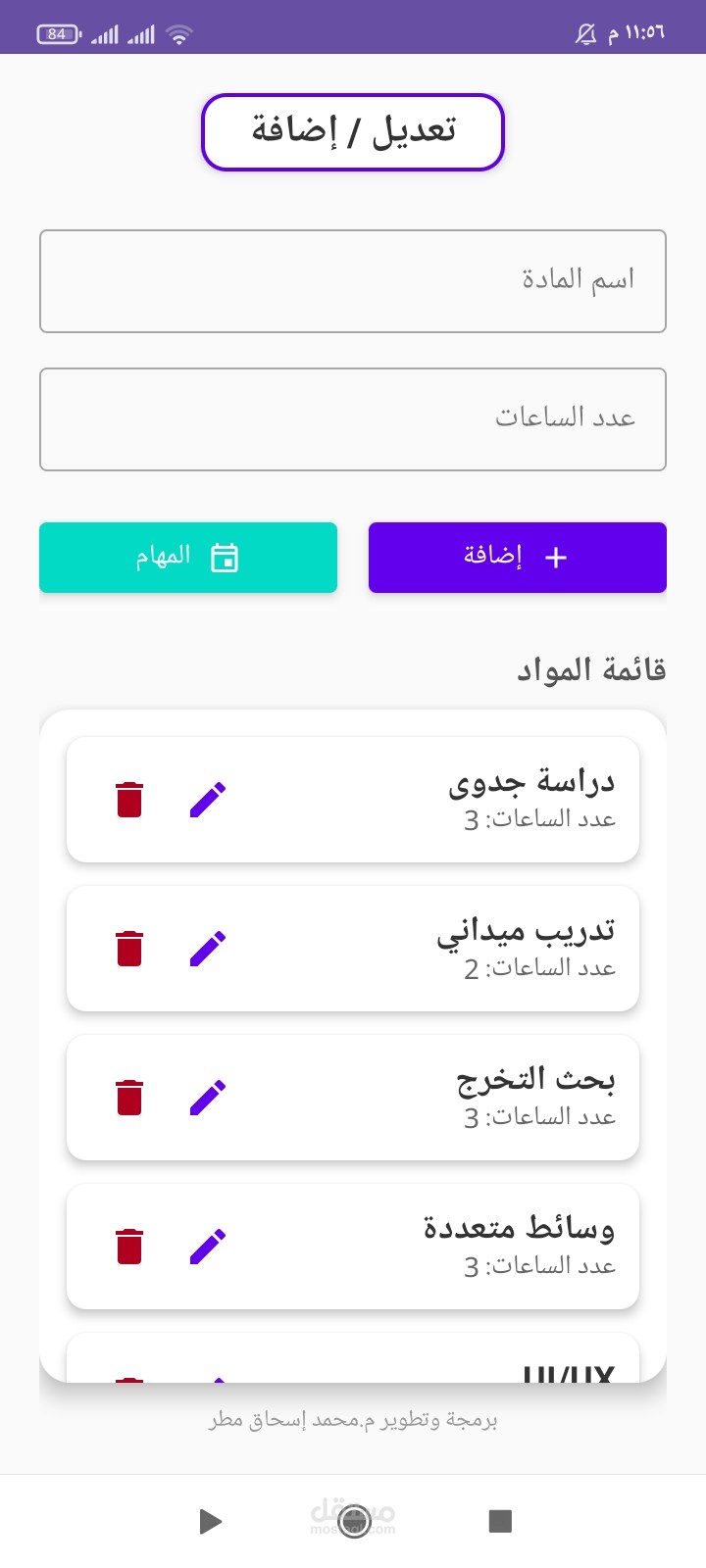Edit the تدريب ميداني entry
The height and width of the screenshot is (1568, 706).
coord(208,949)
